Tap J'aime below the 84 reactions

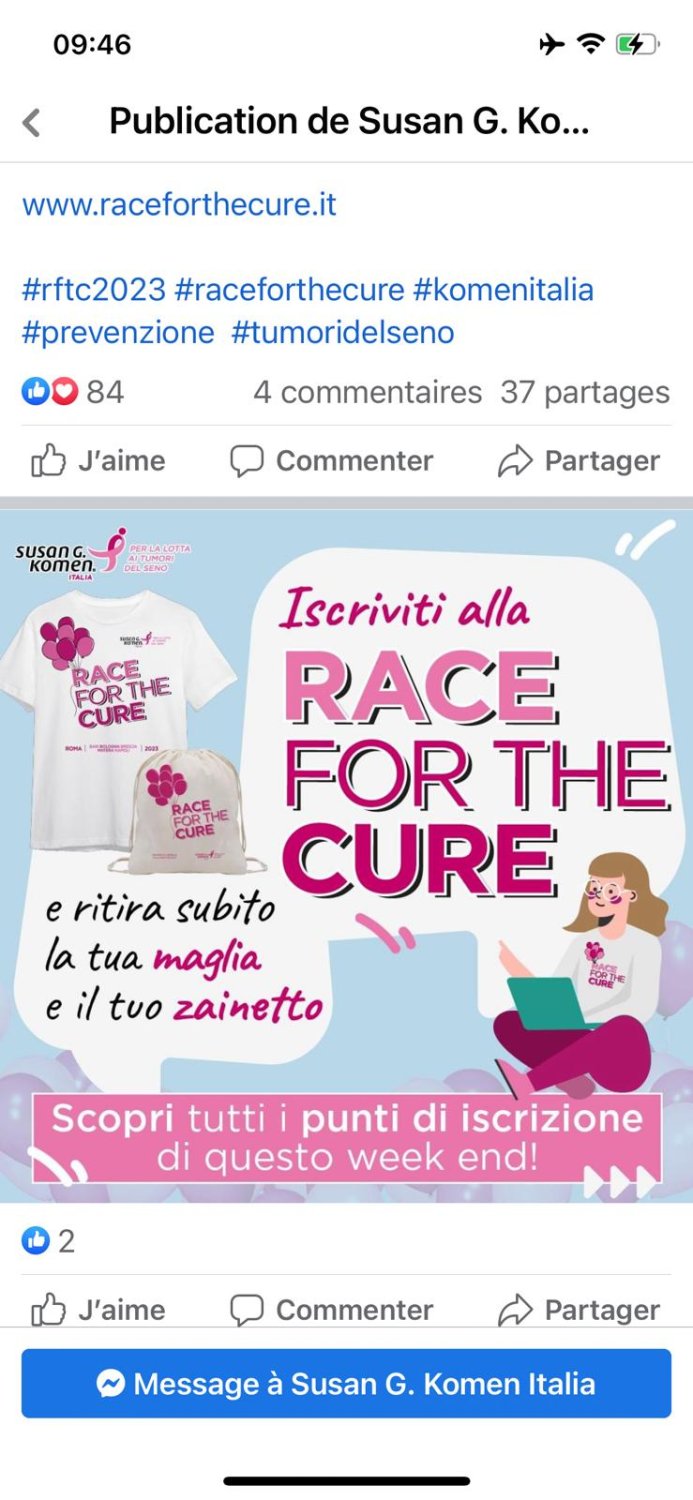[98, 461]
